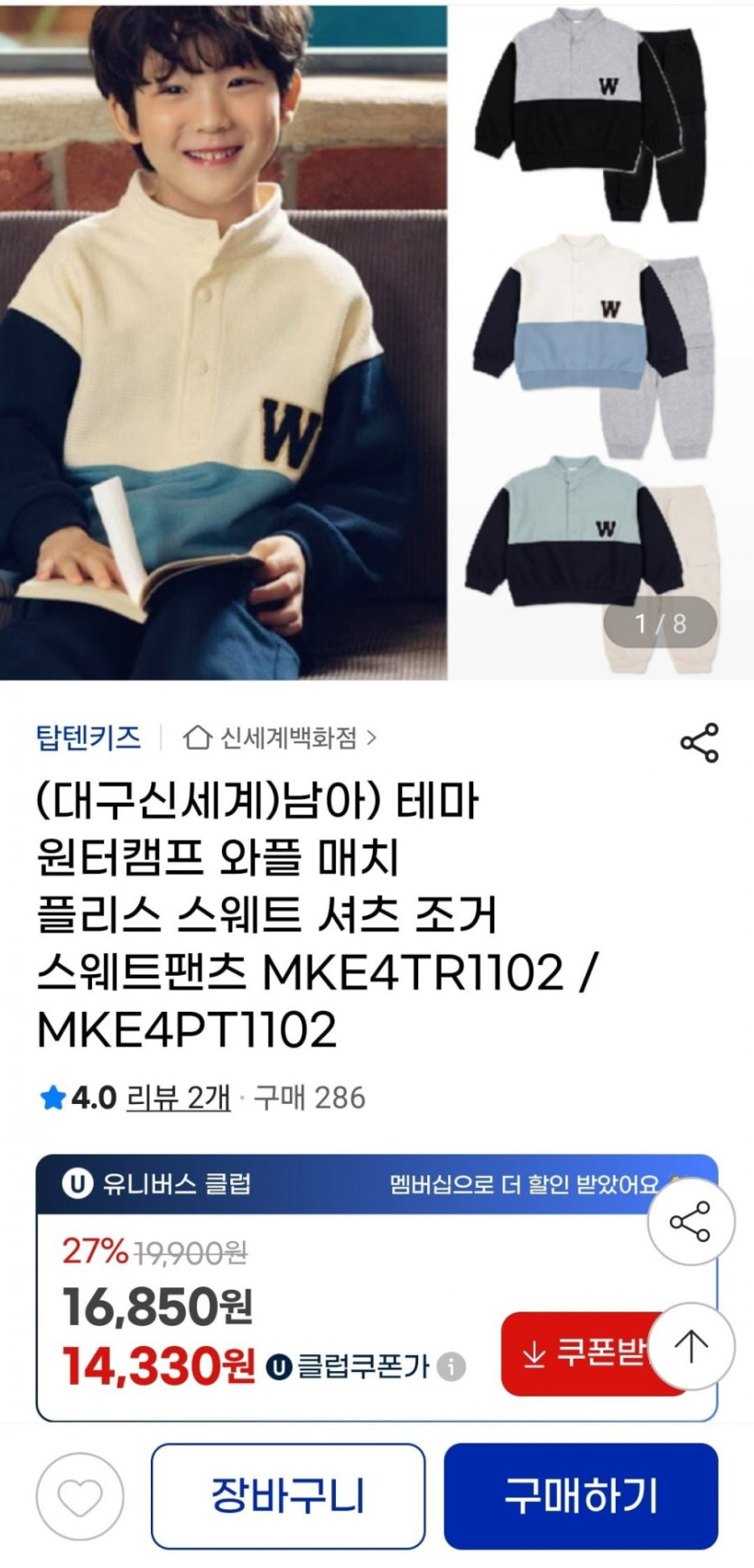754x1568 pixels.
Task: Download the 쿠폰받기 coupon
Action: (578, 1353)
